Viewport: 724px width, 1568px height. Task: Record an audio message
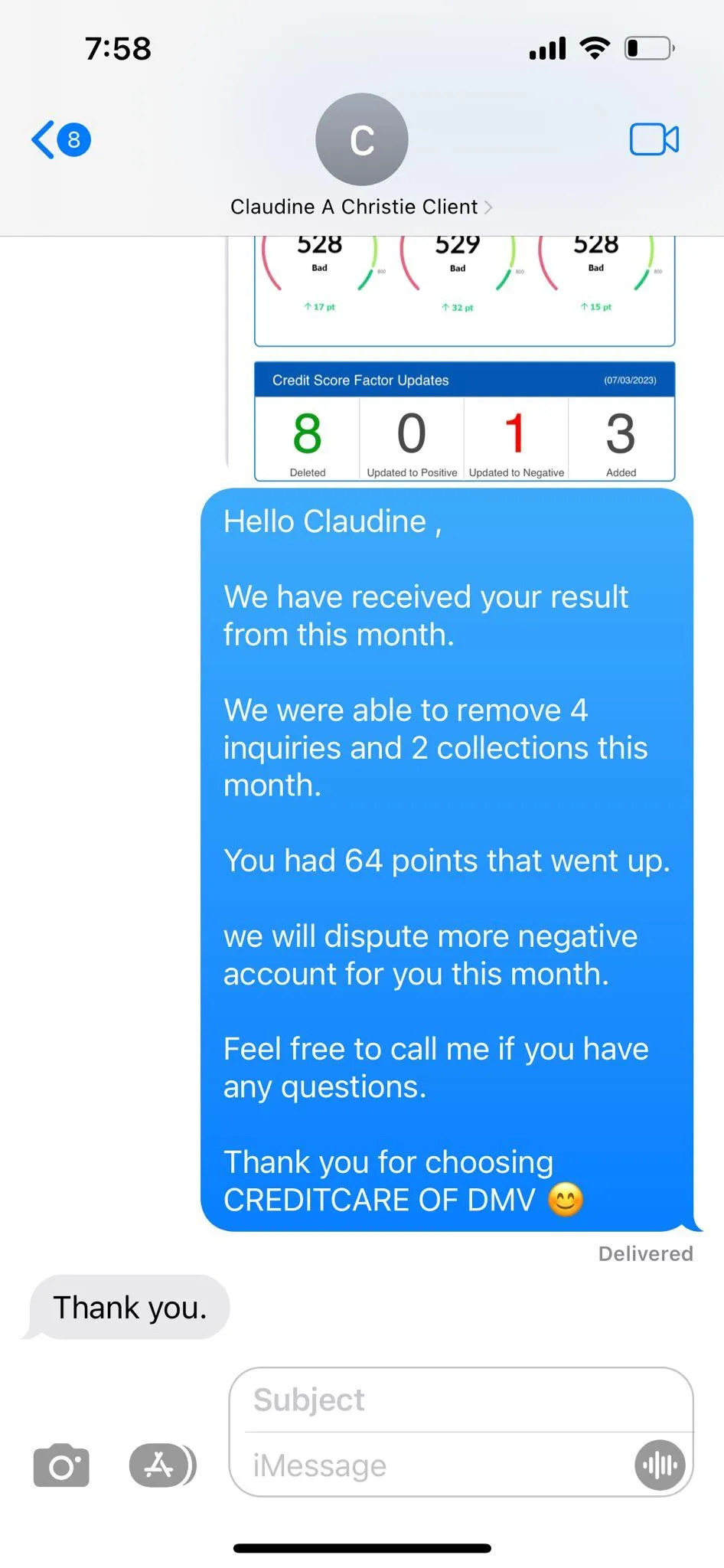point(660,1465)
